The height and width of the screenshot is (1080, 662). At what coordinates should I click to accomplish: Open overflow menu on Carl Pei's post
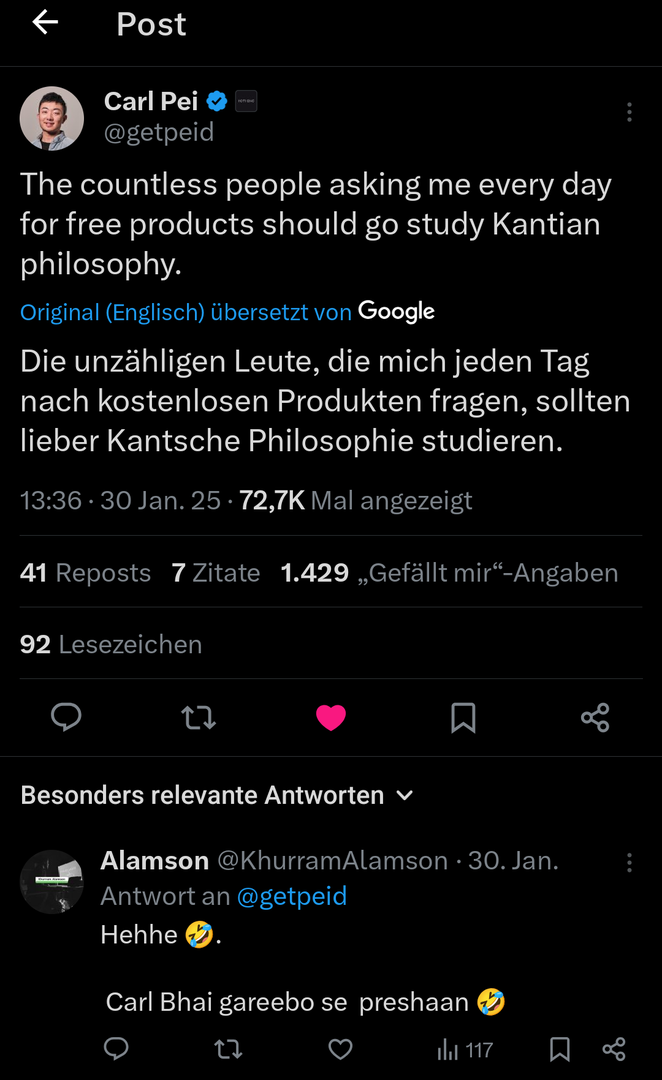(629, 112)
